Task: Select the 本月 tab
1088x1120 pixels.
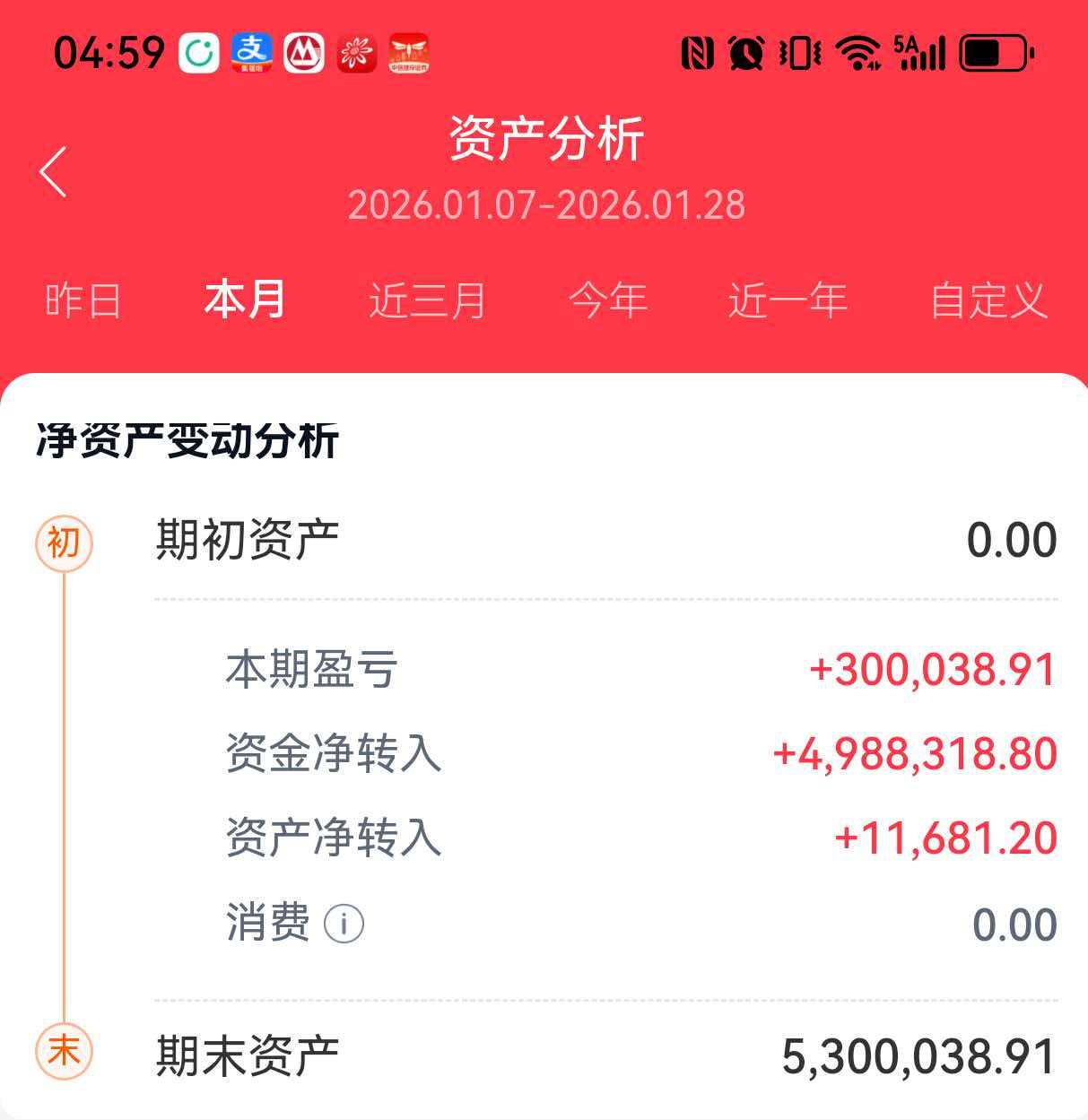Action: 245,300
